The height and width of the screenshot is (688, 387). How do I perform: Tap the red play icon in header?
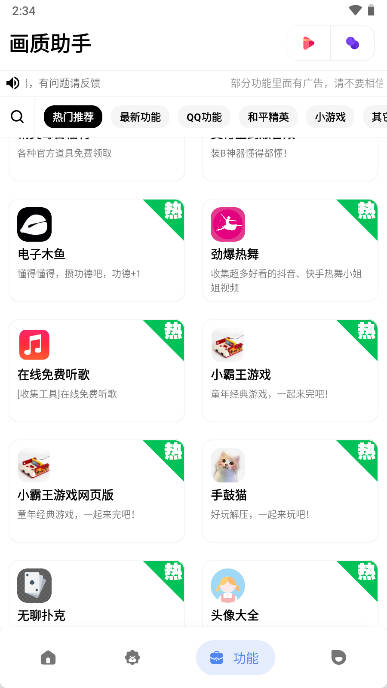[x=308, y=43]
